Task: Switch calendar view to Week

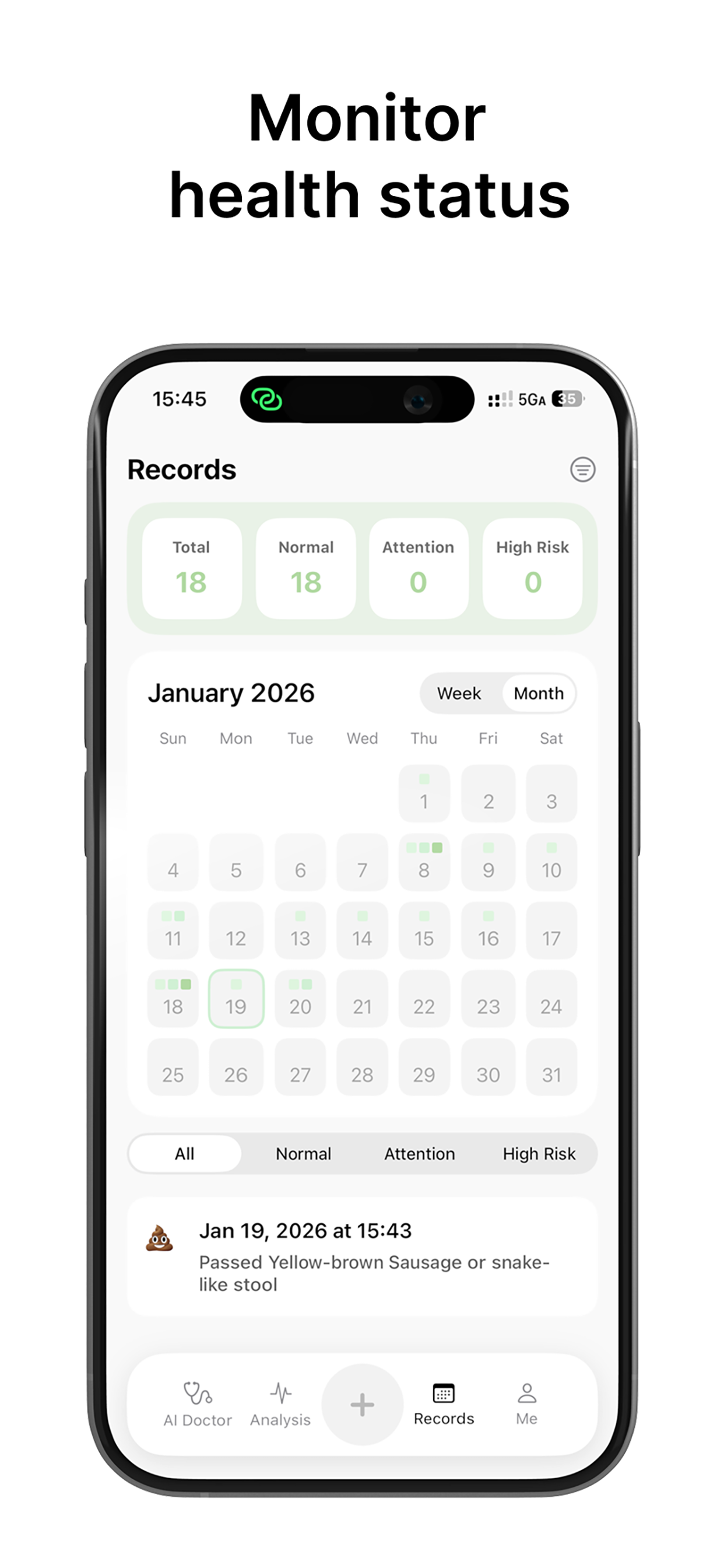Action: pos(459,694)
